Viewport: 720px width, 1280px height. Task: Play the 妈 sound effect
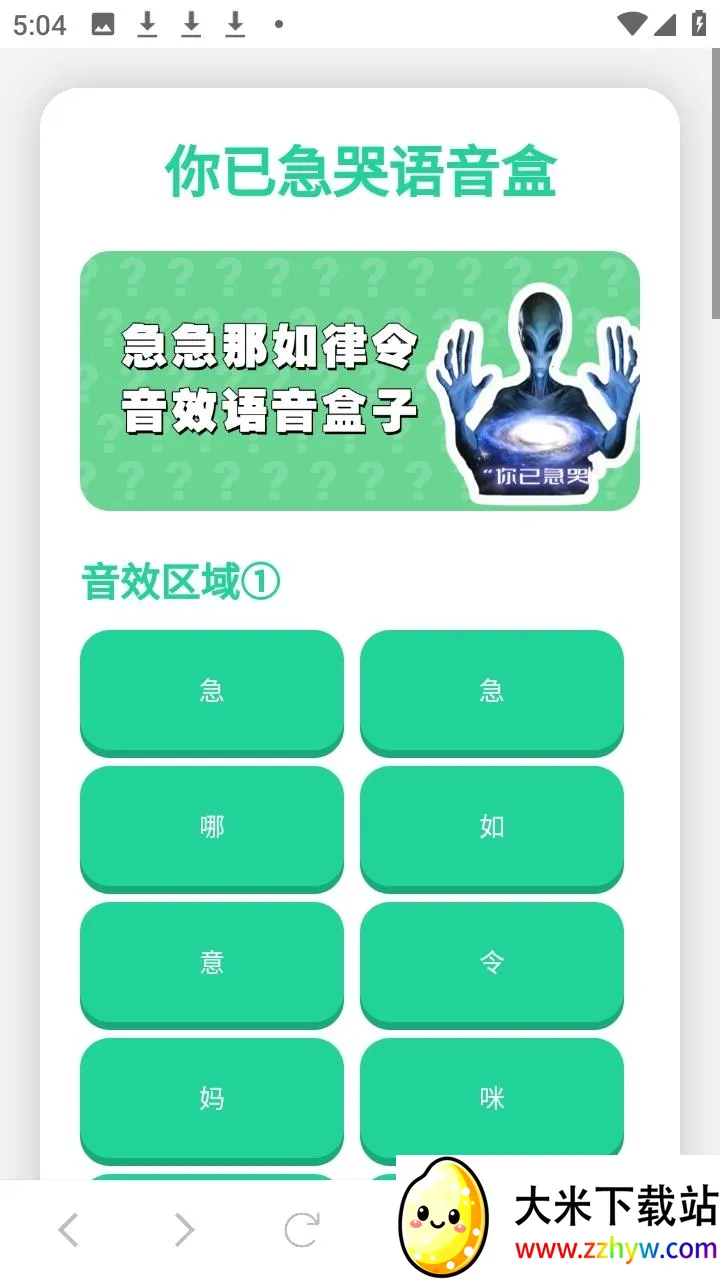211,1098
